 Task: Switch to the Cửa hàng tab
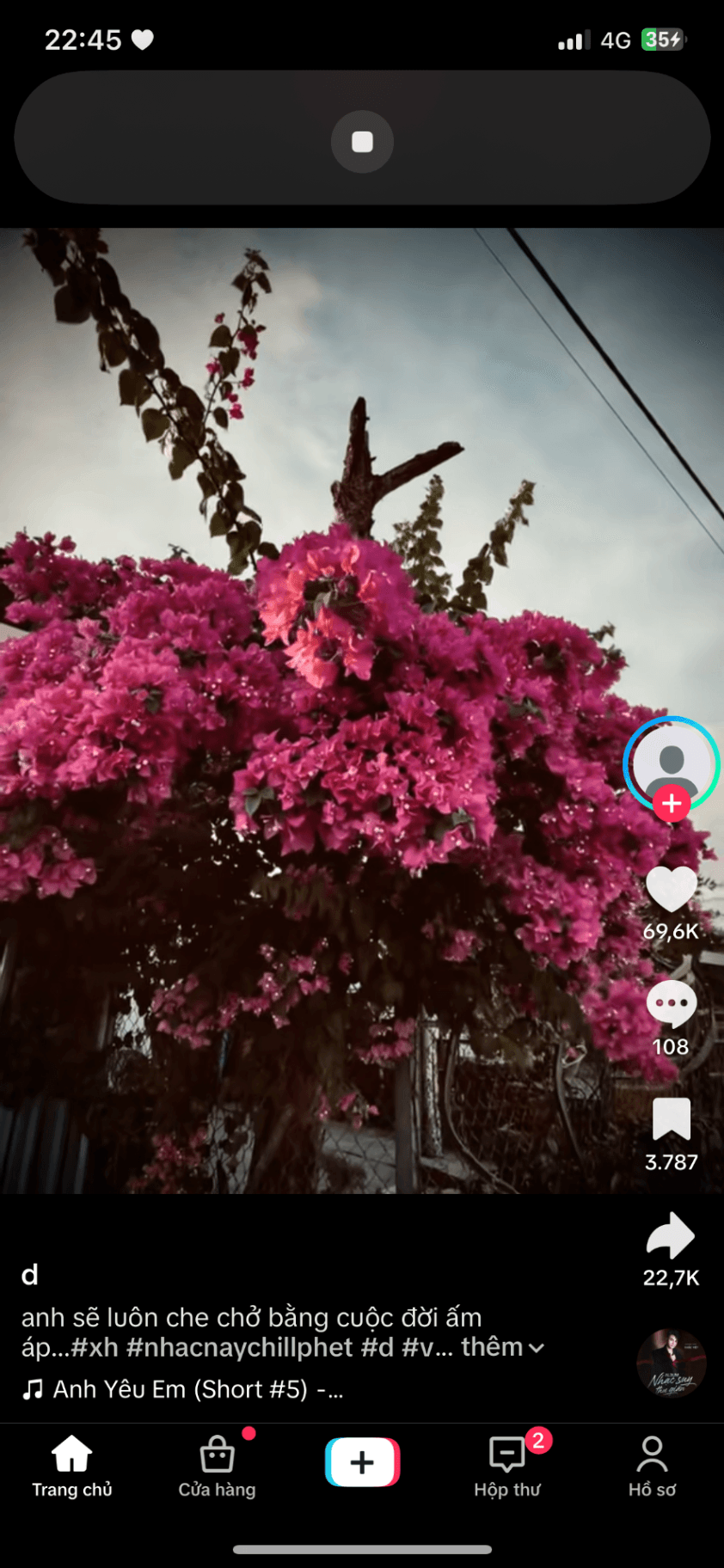point(217,1467)
